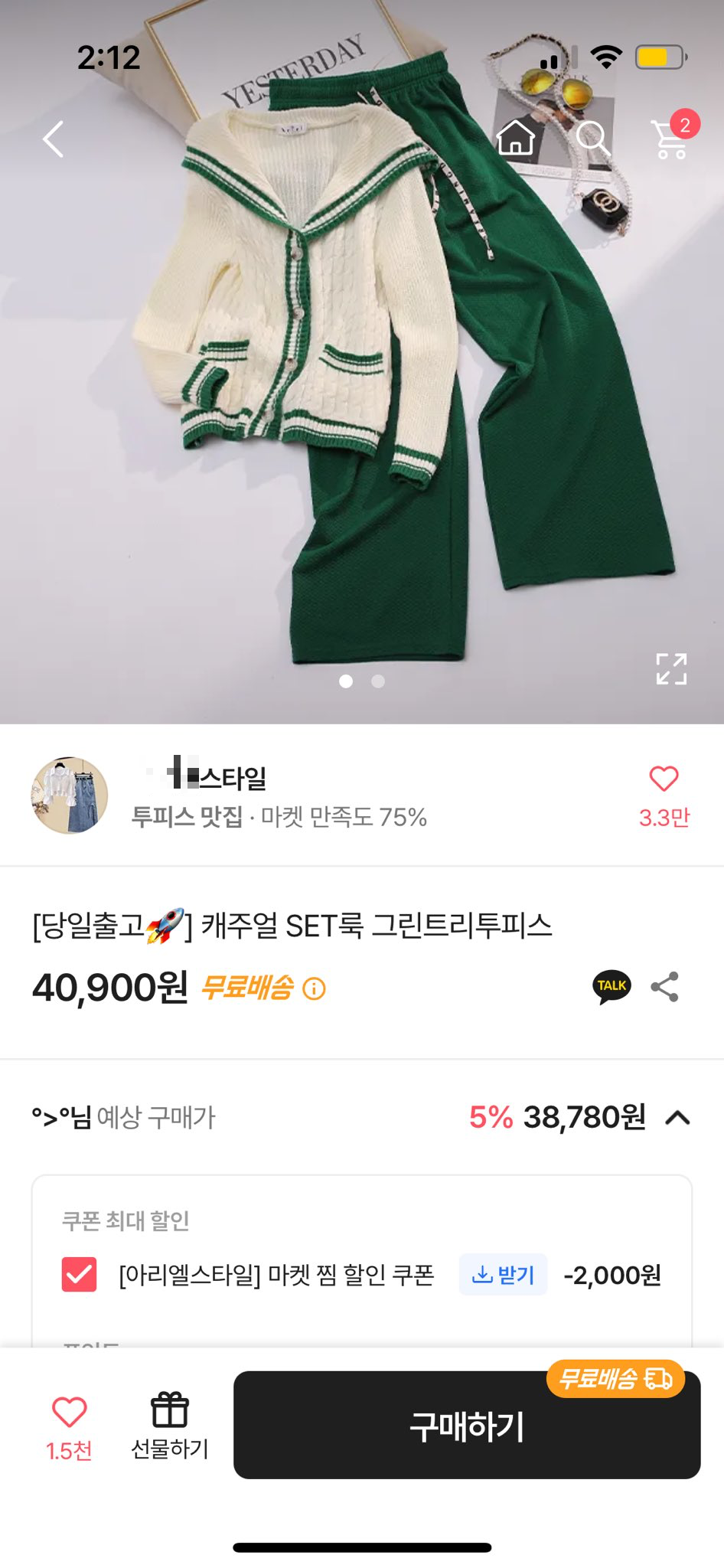Favorite the store with 3.3만 likes
Screen dimensions: 724x1568
664,780
